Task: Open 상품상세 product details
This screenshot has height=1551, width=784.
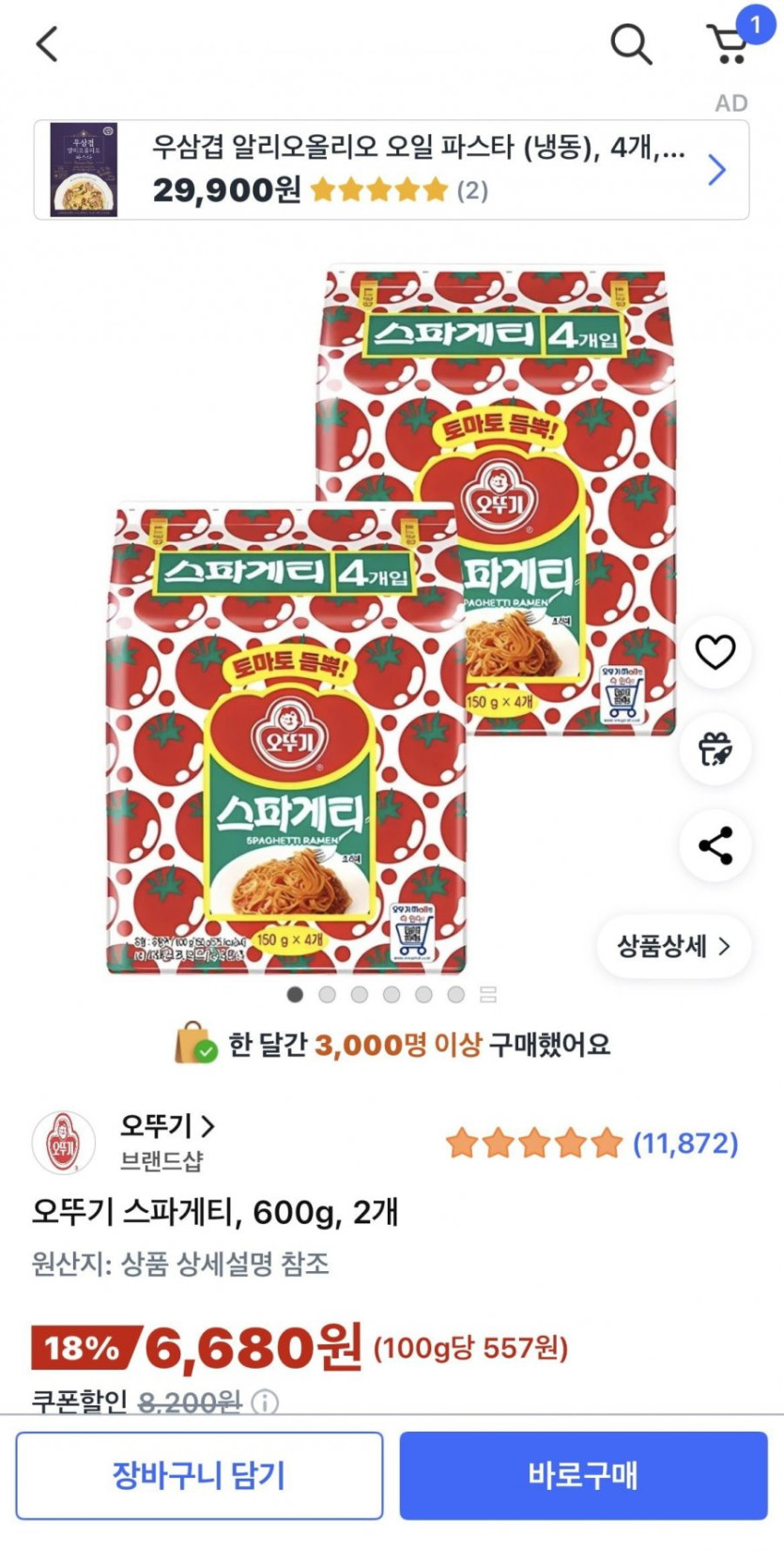Action: 673,946
